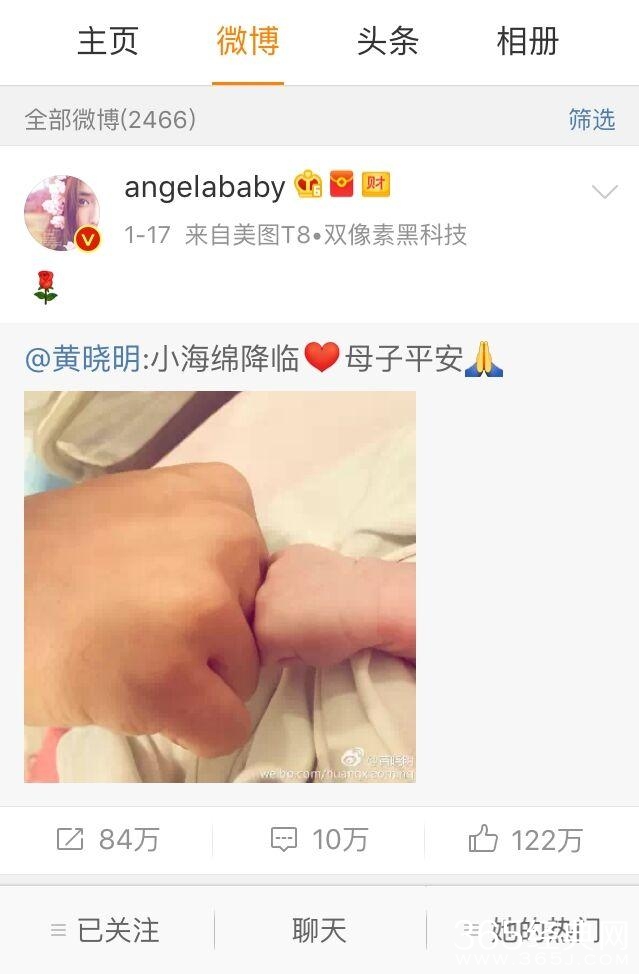Start a chat via 聊天
Image resolution: width=639 pixels, height=974 pixels.
[320, 931]
